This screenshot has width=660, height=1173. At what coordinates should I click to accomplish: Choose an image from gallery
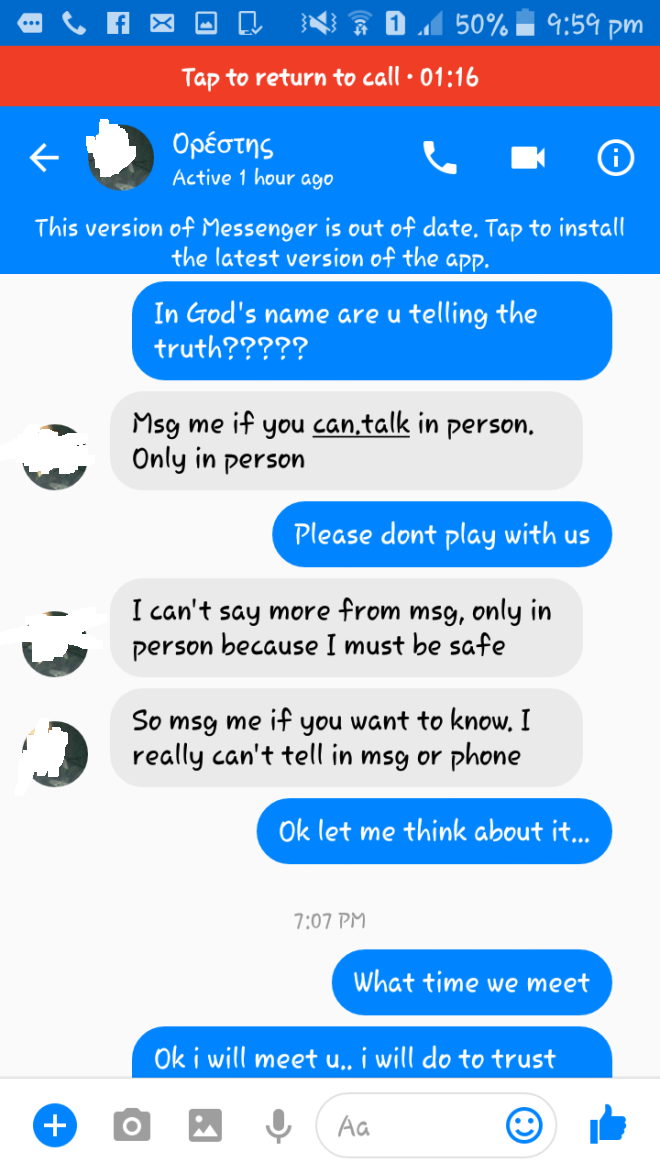coord(205,1126)
